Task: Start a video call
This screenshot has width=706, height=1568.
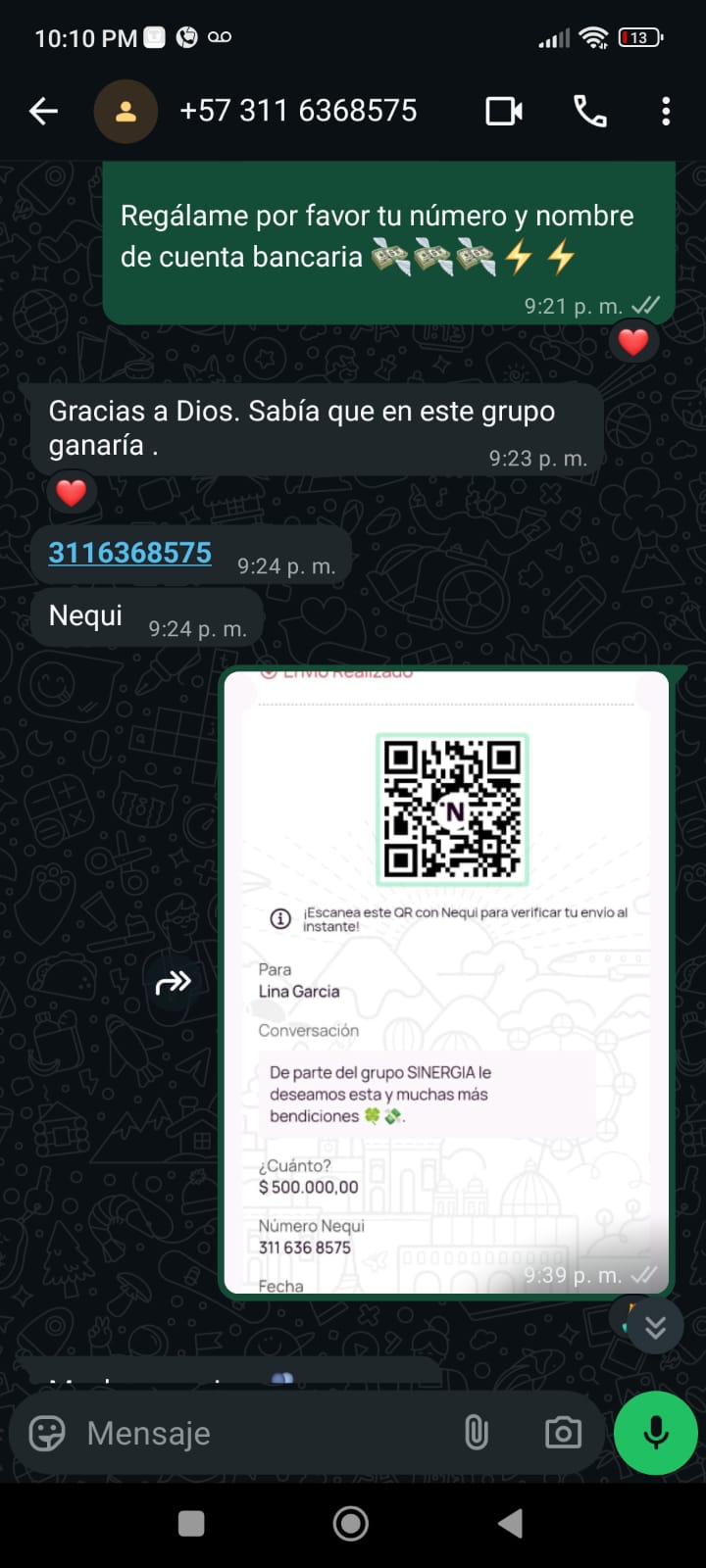Action: click(x=504, y=111)
